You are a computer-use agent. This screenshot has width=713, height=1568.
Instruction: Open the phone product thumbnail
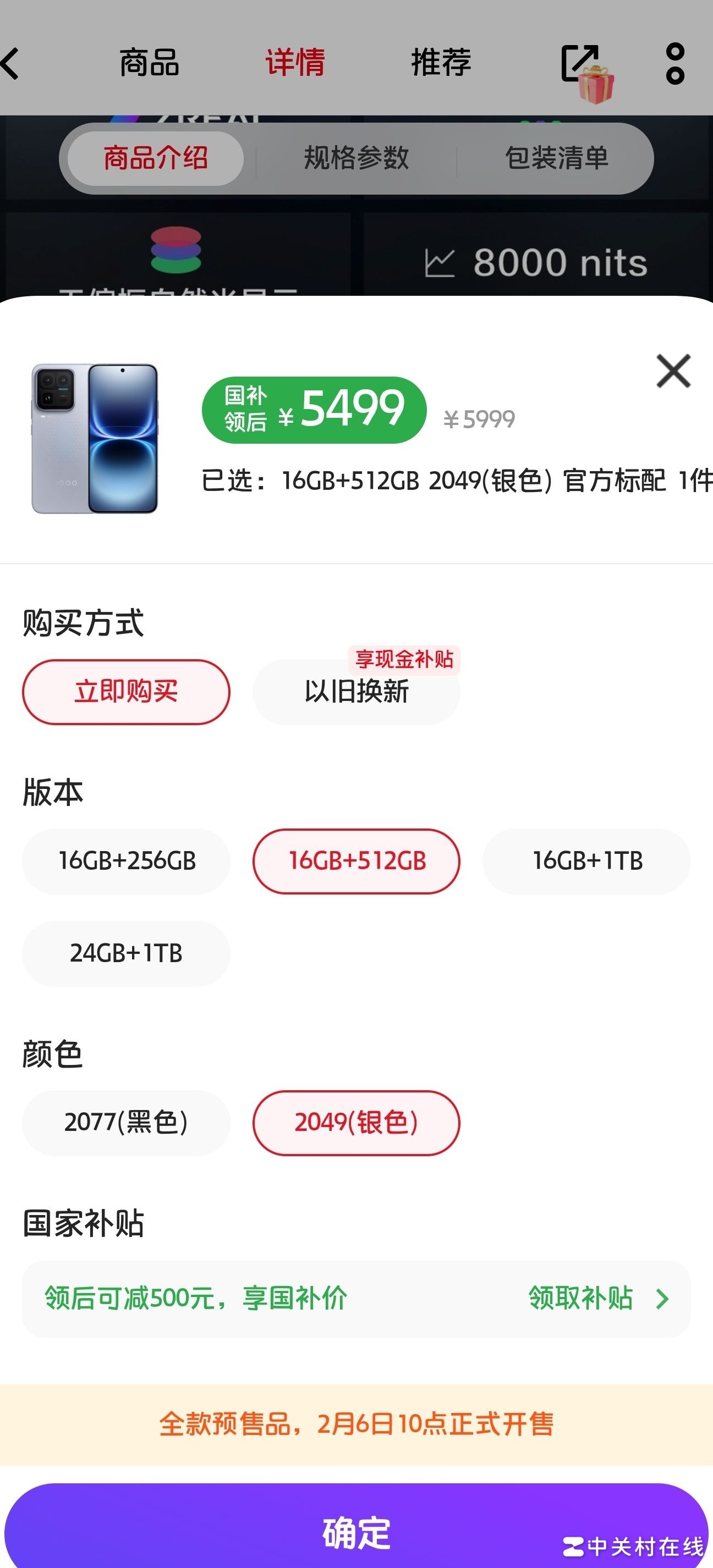click(x=95, y=438)
